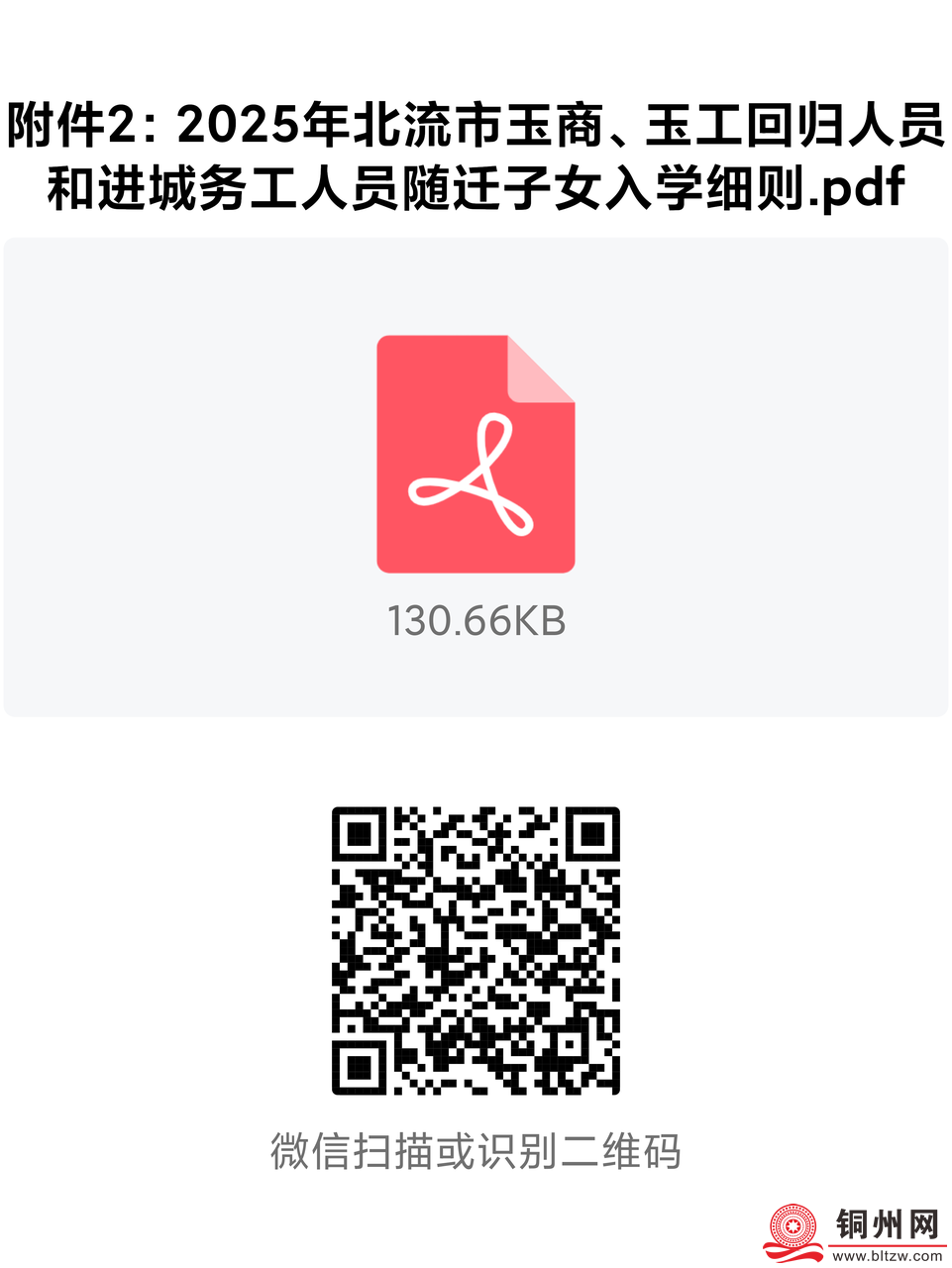Click the 130.66KB file size label
The width and height of the screenshot is (952, 1268).
pos(476,620)
